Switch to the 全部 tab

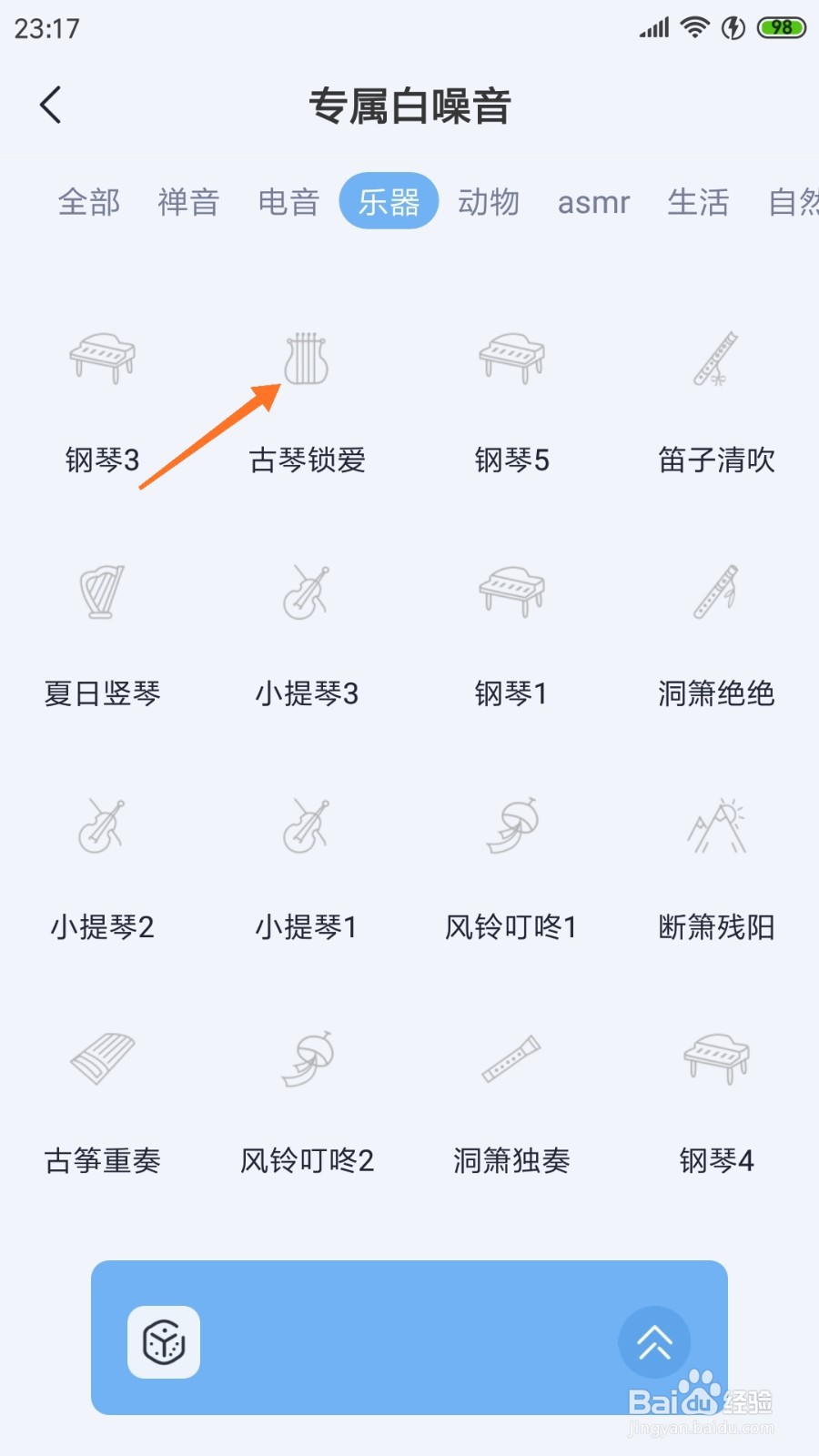[x=89, y=201]
